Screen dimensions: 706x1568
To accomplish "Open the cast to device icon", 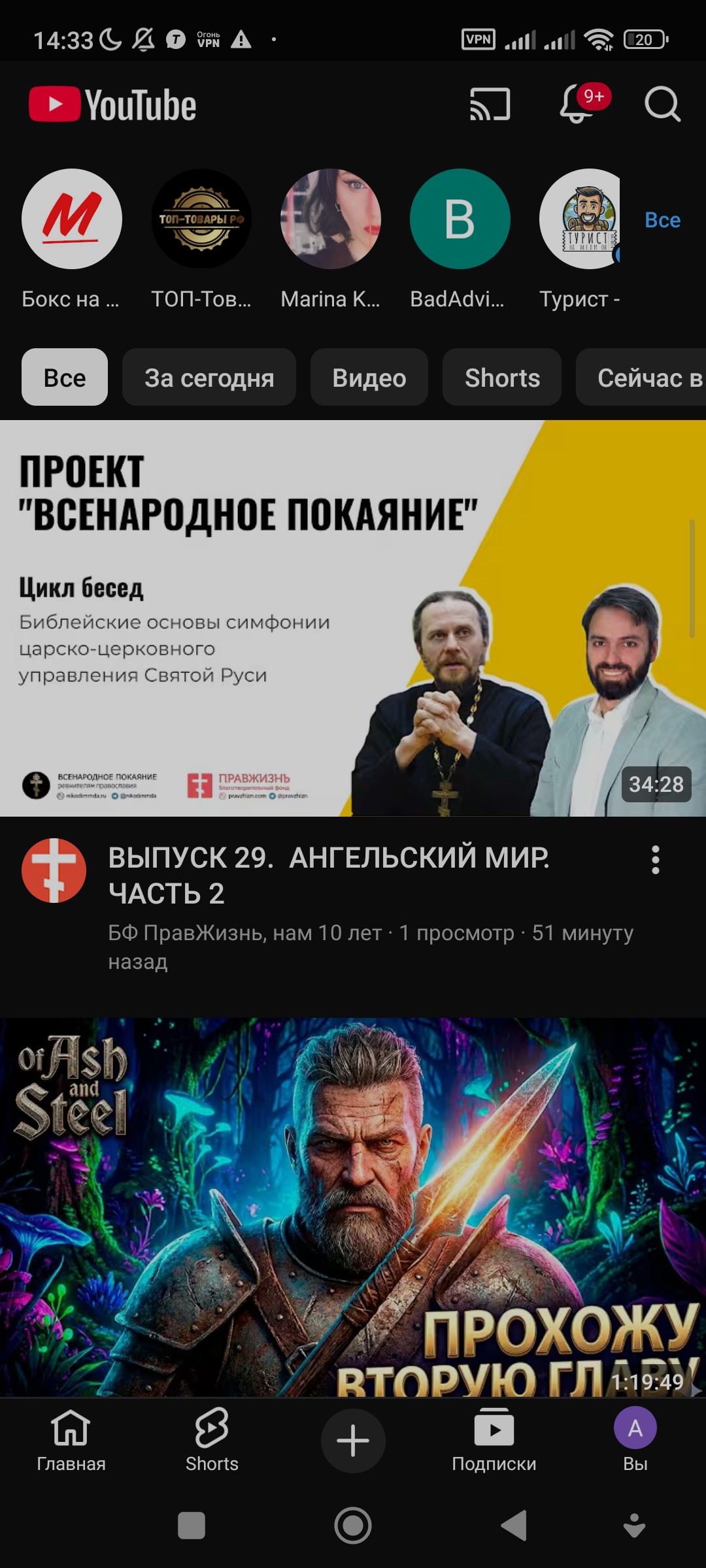I will (x=490, y=105).
